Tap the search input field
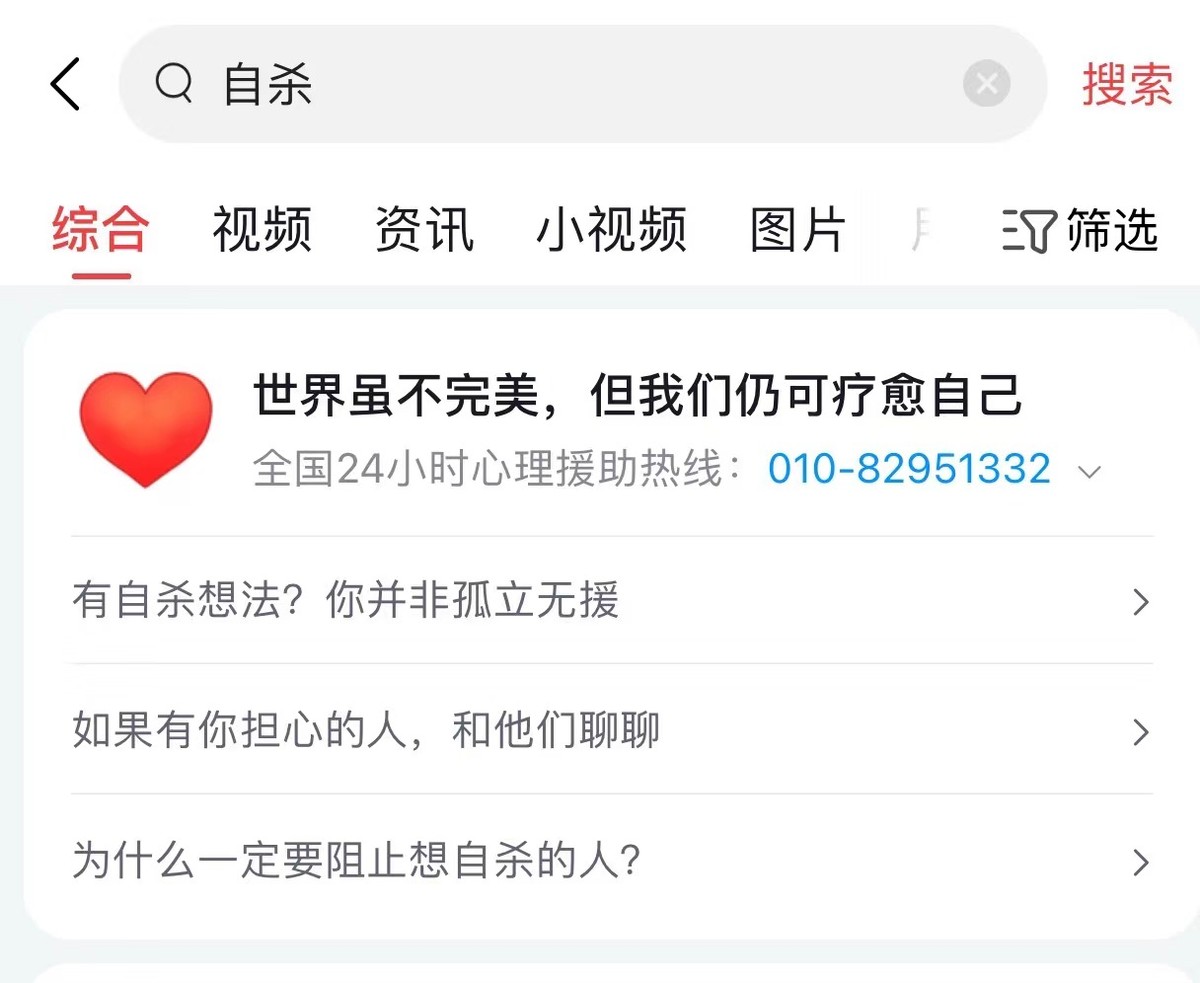 point(560,84)
